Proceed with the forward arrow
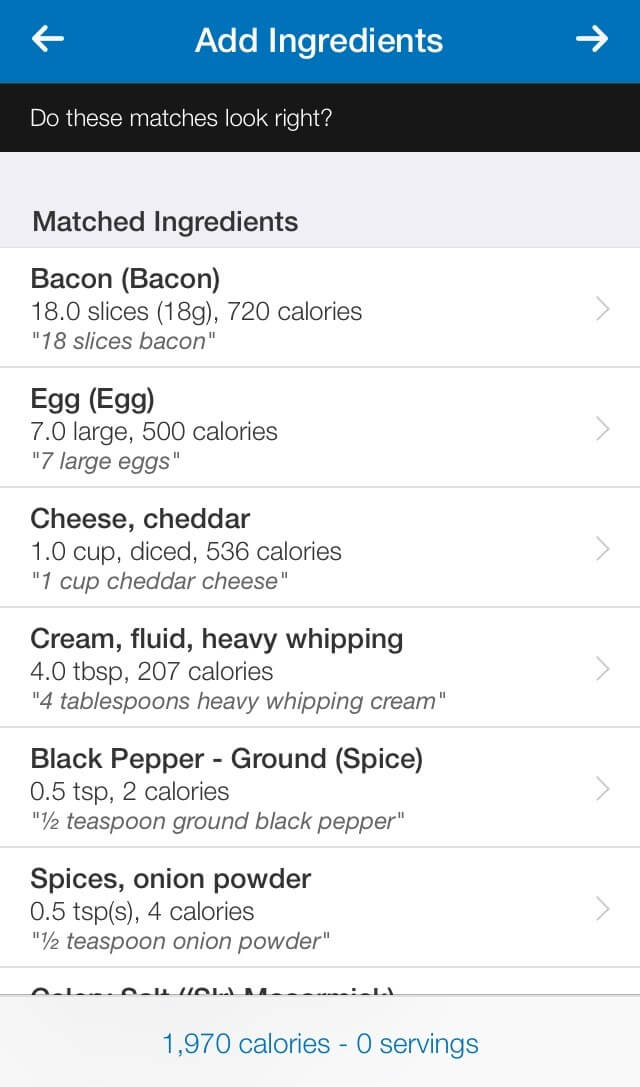Image resolution: width=640 pixels, height=1087 pixels. point(591,39)
